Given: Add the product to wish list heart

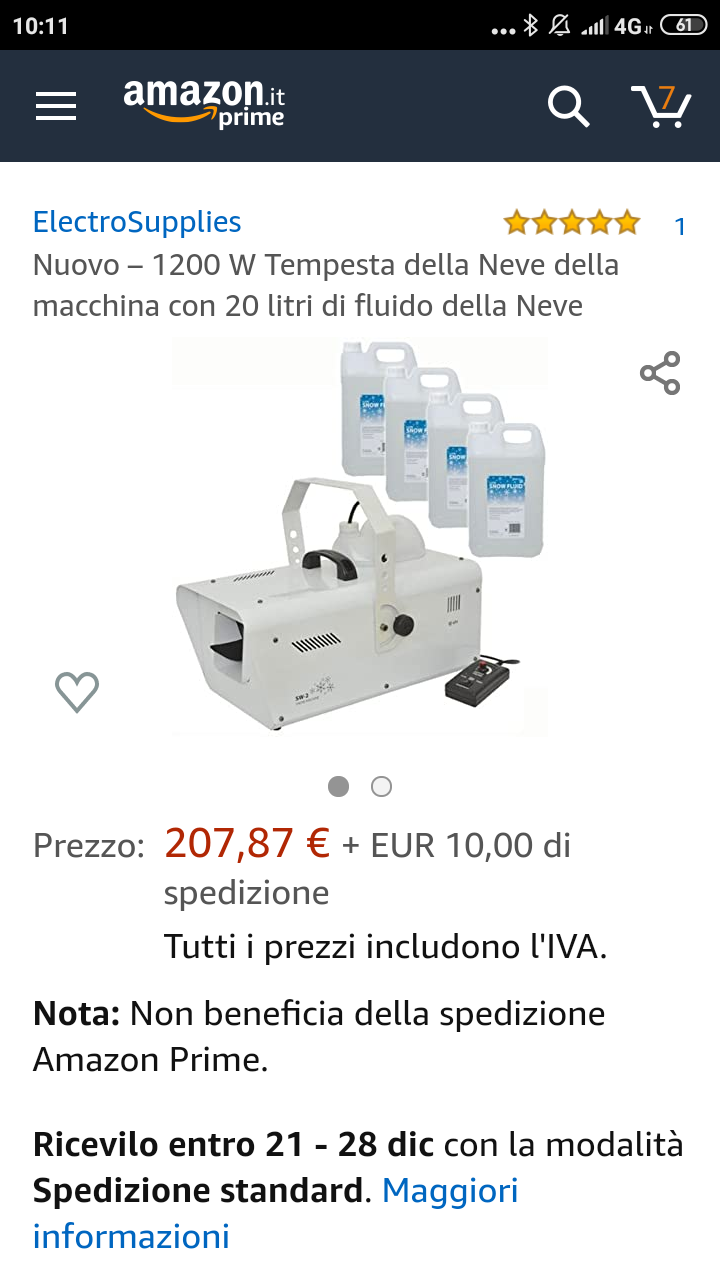Looking at the screenshot, I should coord(77,692).
